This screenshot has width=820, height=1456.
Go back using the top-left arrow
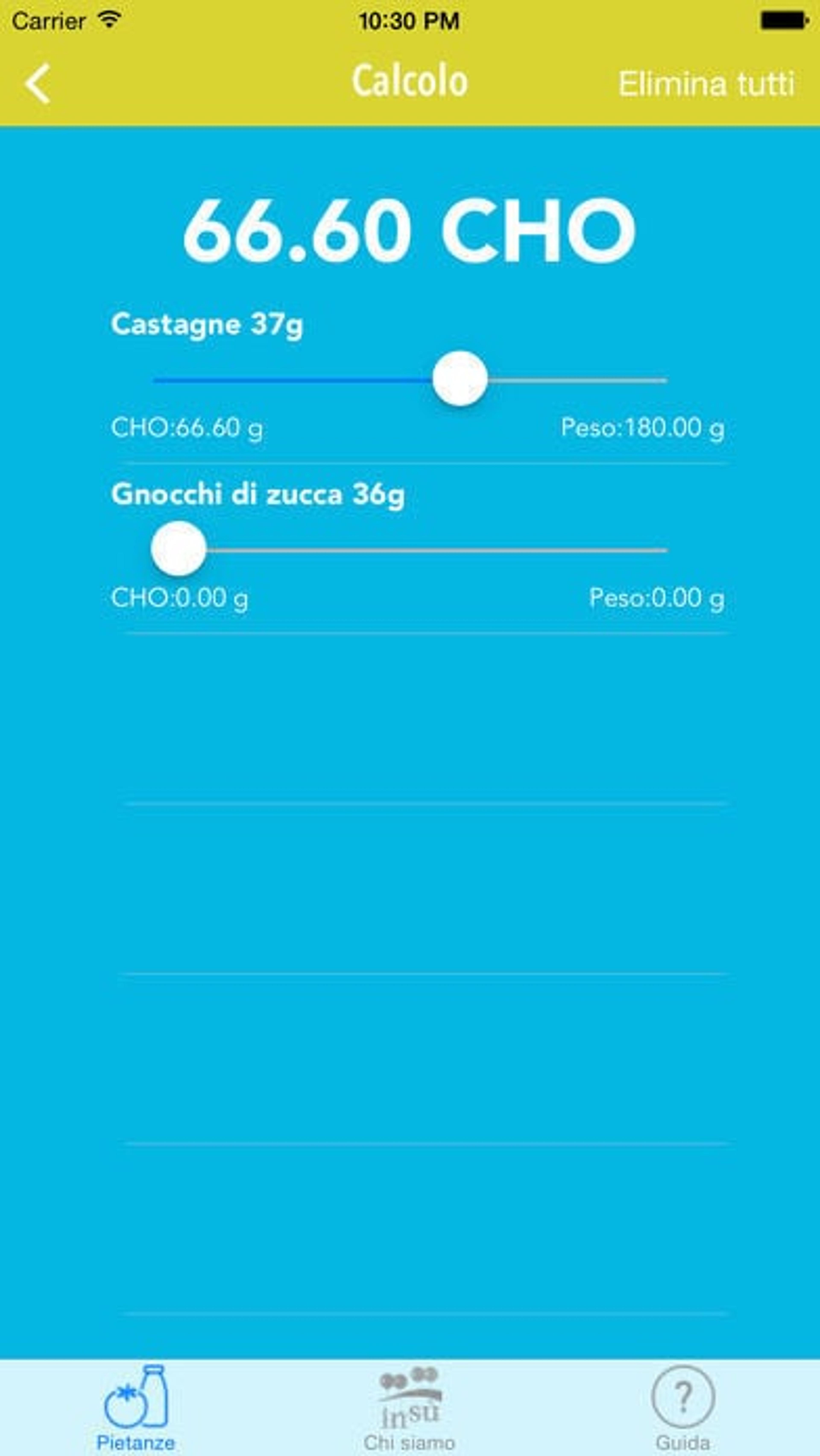tap(38, 84)
